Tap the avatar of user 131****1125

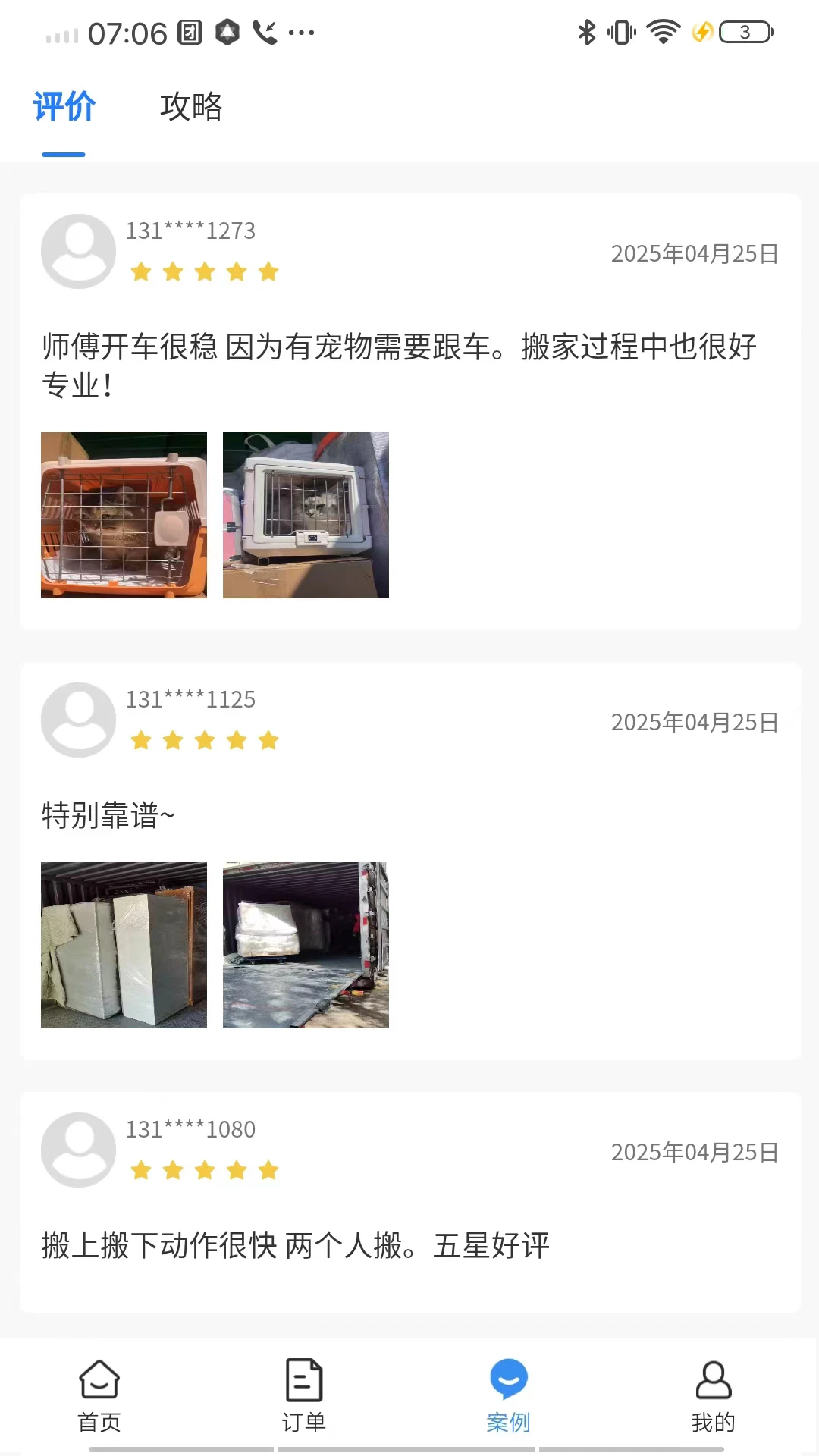pyautogui.click(x=78, y=720)
